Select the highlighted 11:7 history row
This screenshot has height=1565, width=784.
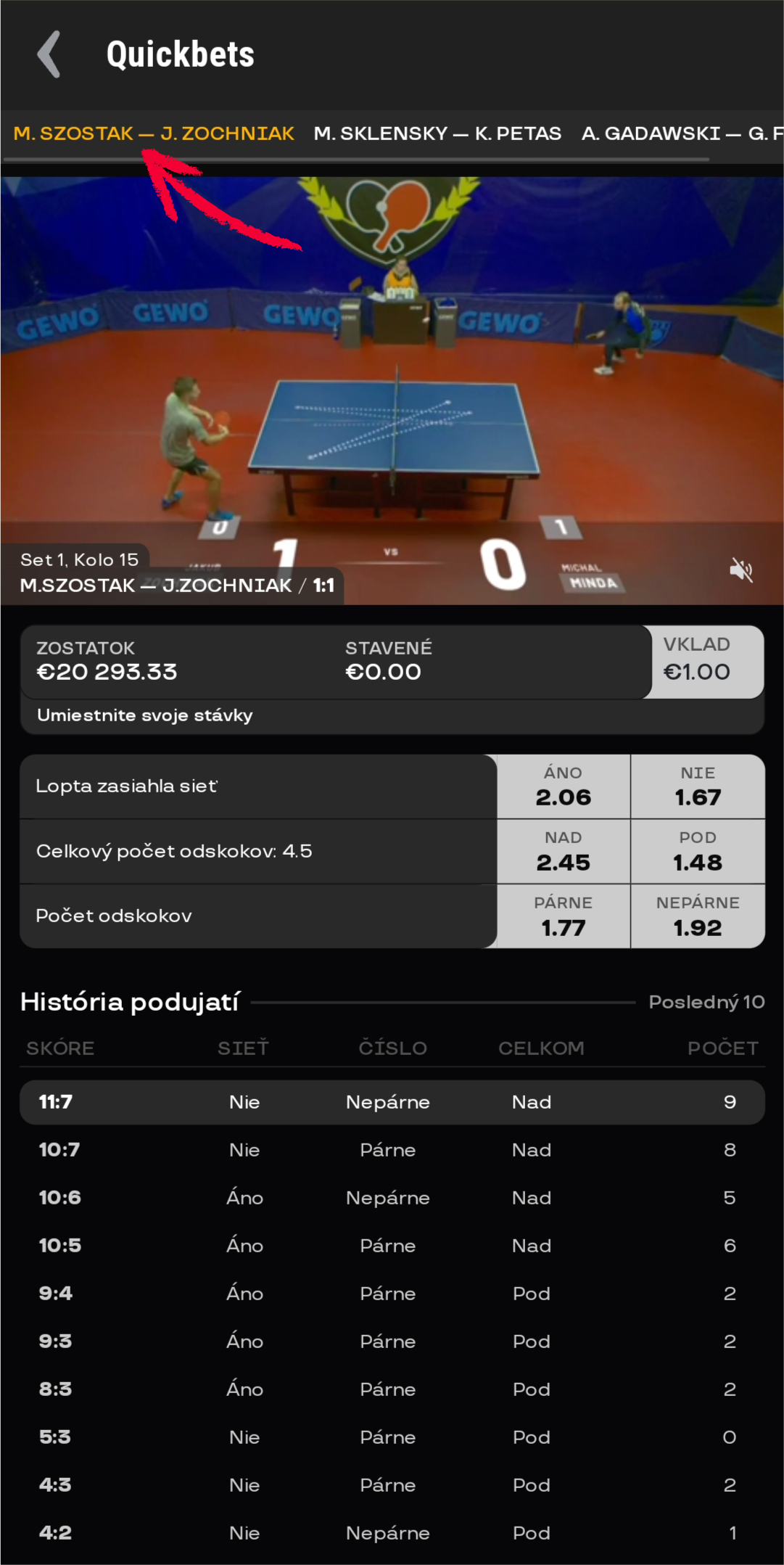coord(392,1101)
